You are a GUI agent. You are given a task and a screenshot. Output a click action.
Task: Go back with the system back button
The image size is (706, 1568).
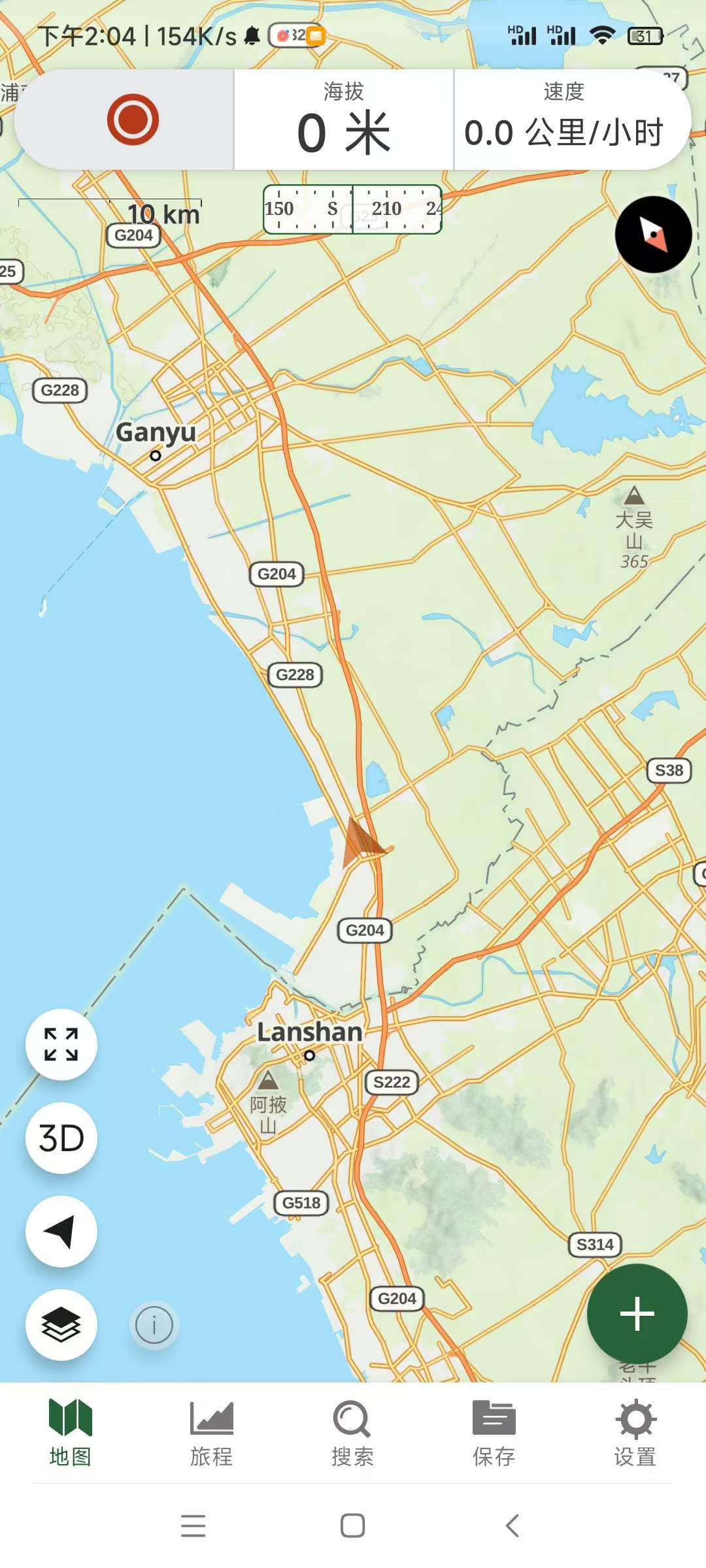click(x=513, y=1526)
